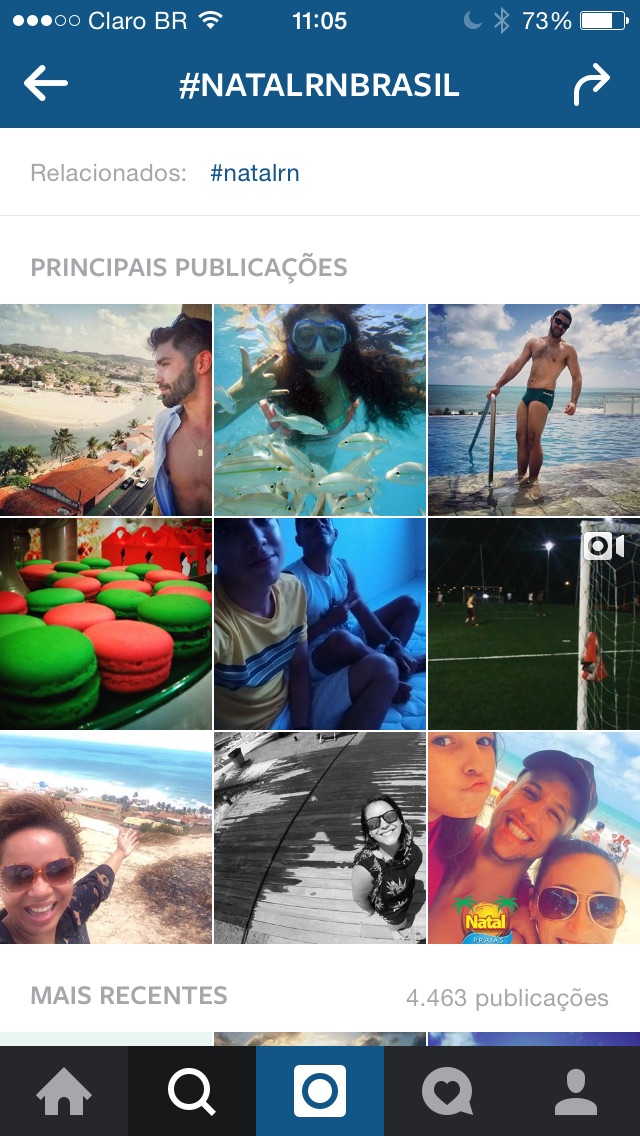Viewport: 640px width, 1136px height.
Task: Open the woman in sunglasses beach selfie
Action: click(106, 838)
